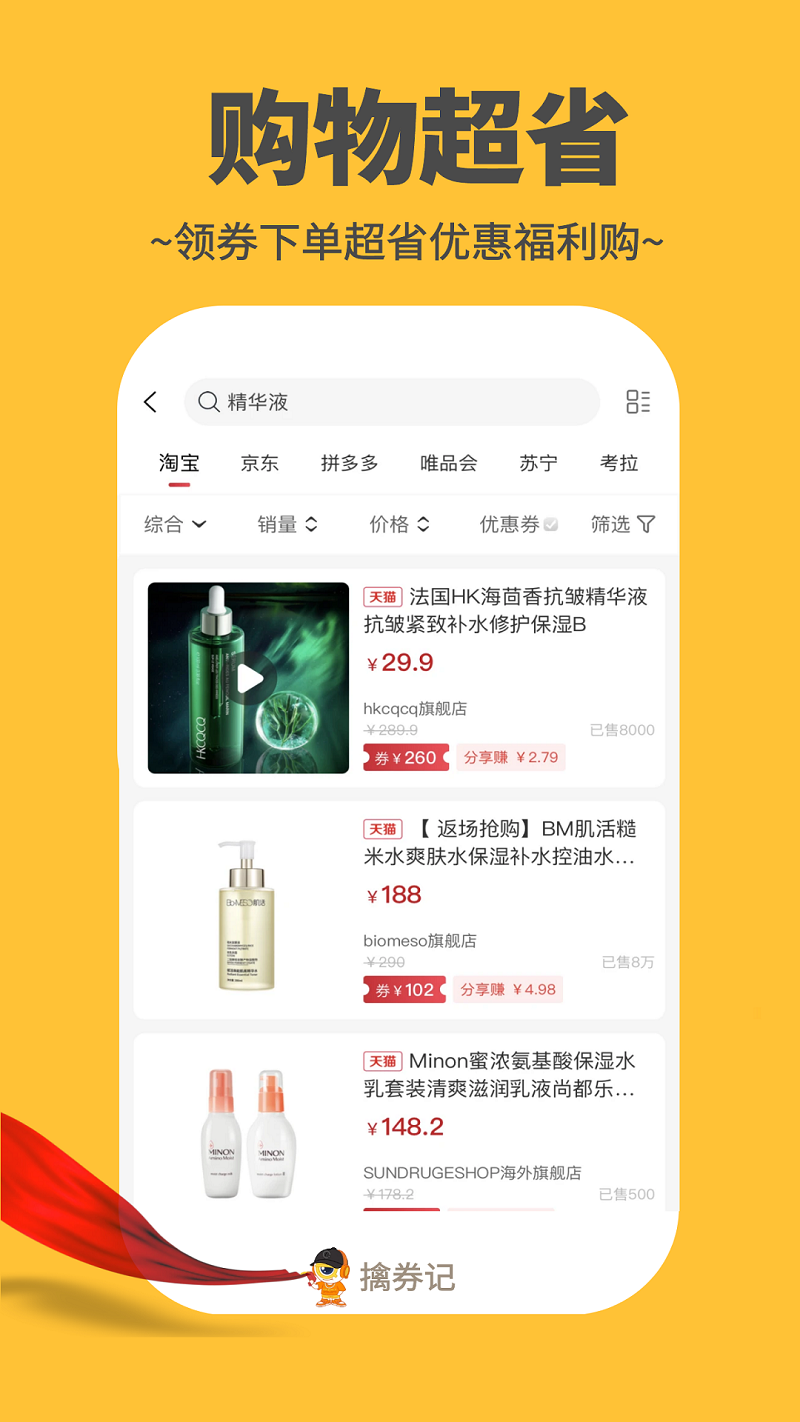Open the grid view layout icon top right

[x=639, y=402]
